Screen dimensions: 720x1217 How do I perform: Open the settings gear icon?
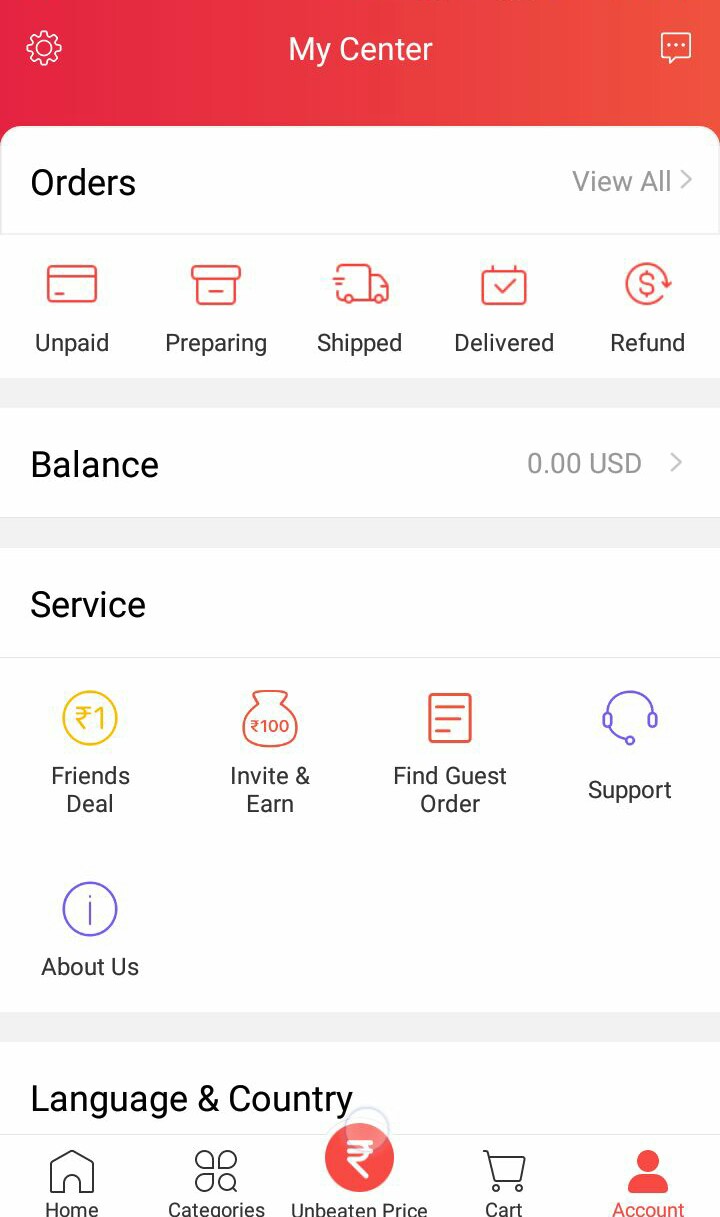point(44,48)
